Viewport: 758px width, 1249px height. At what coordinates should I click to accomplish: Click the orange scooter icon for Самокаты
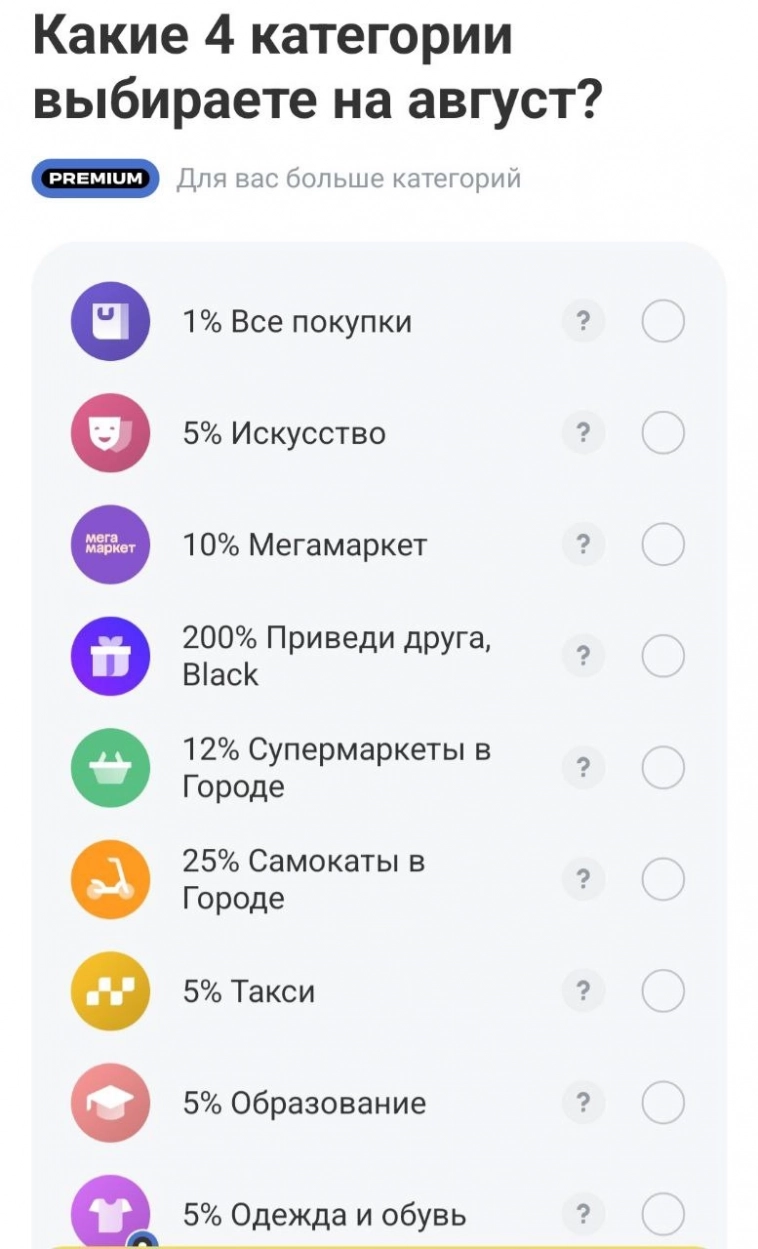(x=110, y=880)
